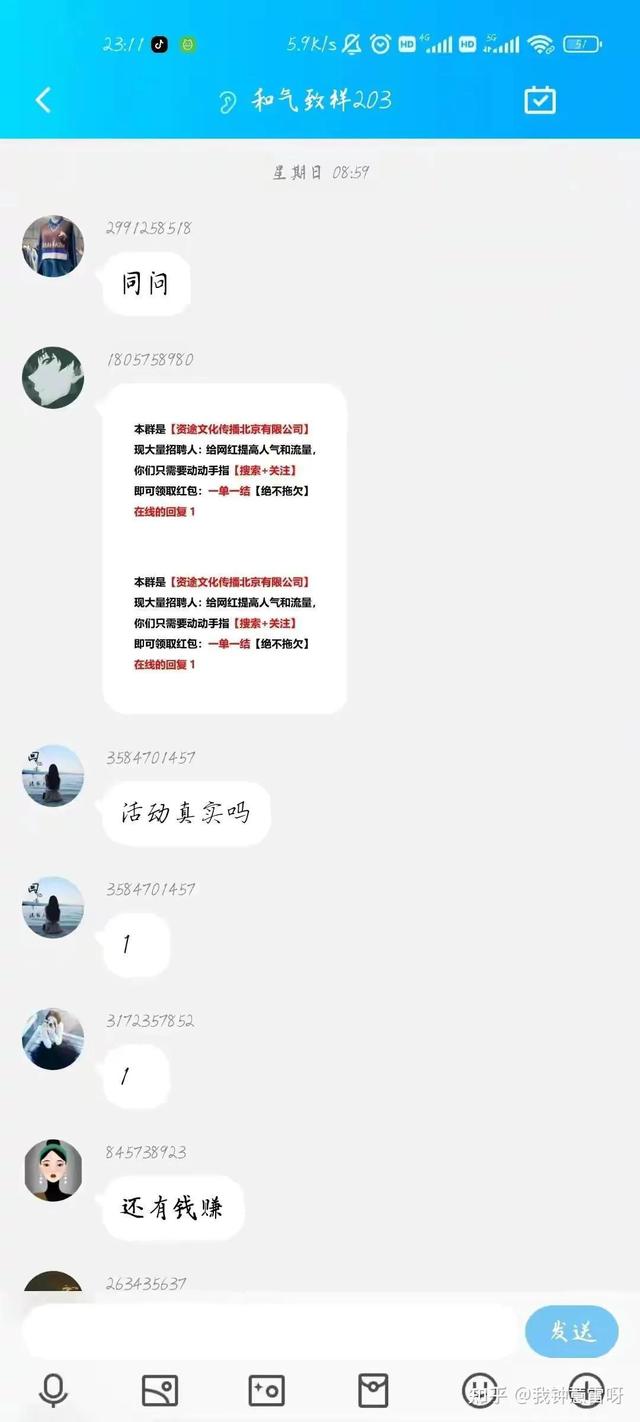The image size is (640, 1422).
Task: Open the red packet icon
Action: [x=373, y=1390]
